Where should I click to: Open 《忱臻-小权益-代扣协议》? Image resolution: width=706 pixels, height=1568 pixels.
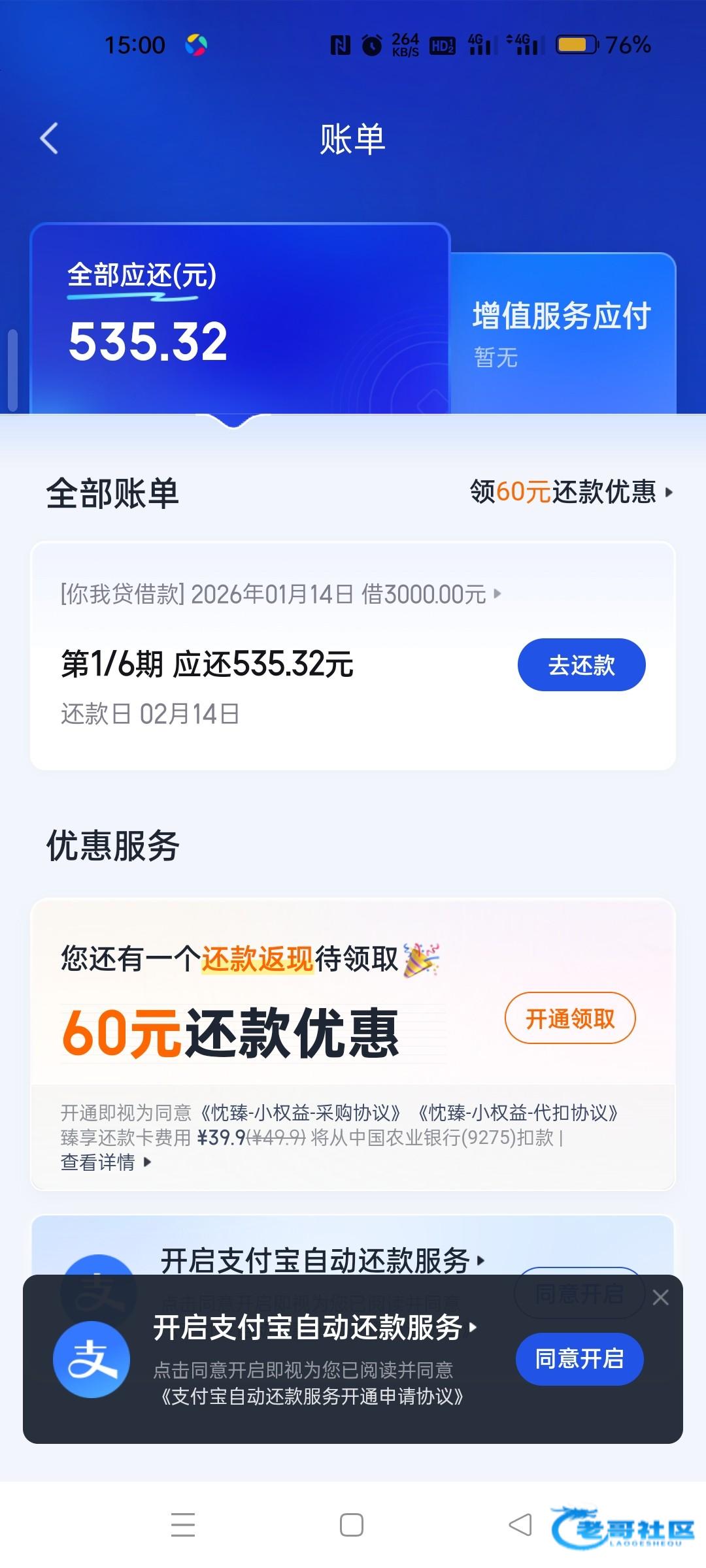tap(517, 1113)
